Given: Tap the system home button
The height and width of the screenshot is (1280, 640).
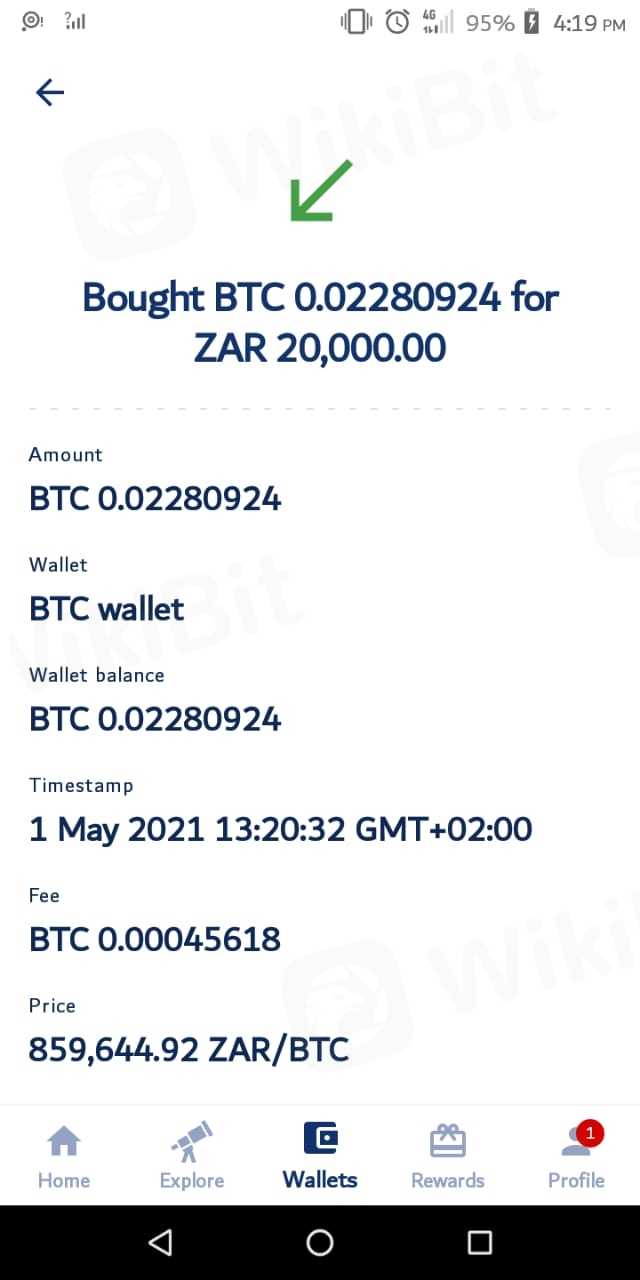Looking at the screenshot, I should click(320, 1242).
